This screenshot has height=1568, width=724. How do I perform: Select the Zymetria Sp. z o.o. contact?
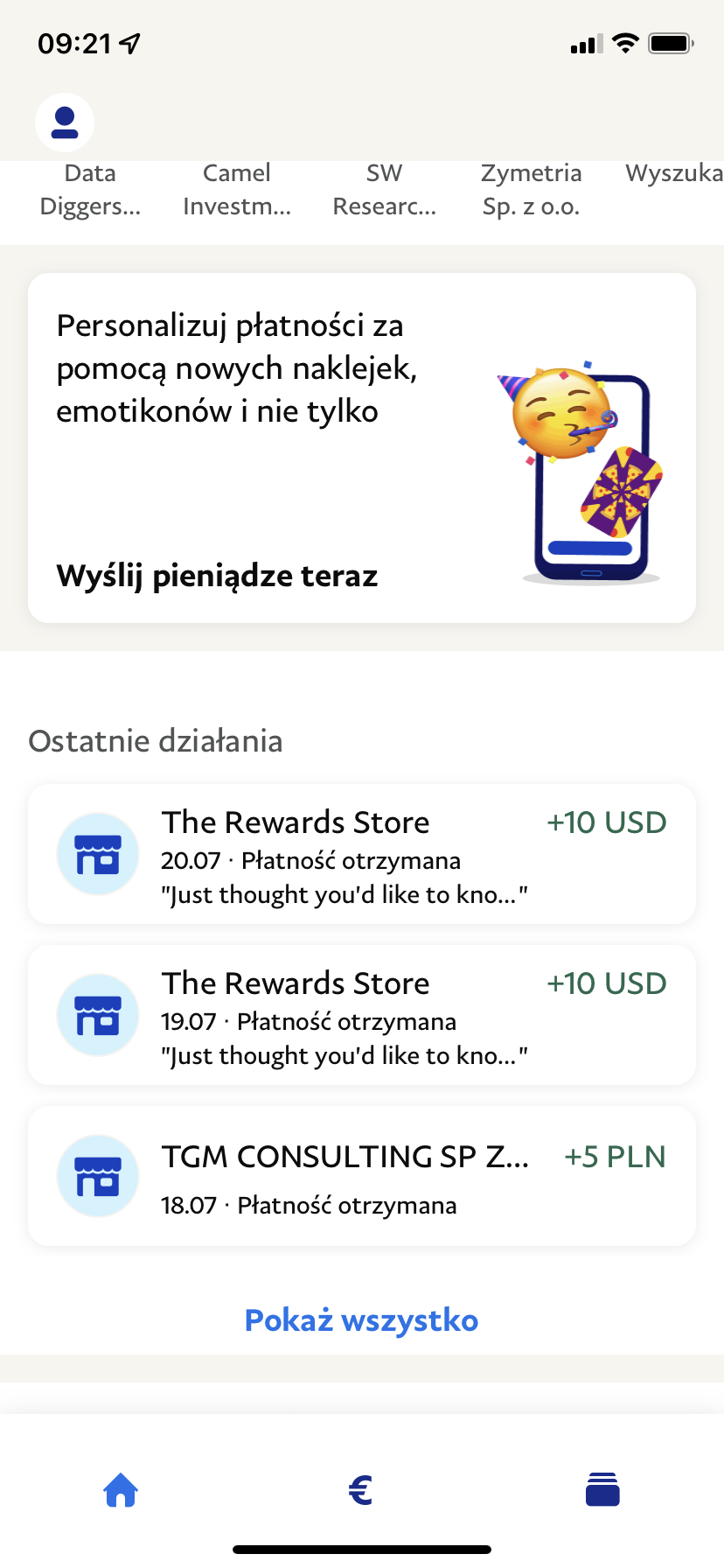[532, 190]
